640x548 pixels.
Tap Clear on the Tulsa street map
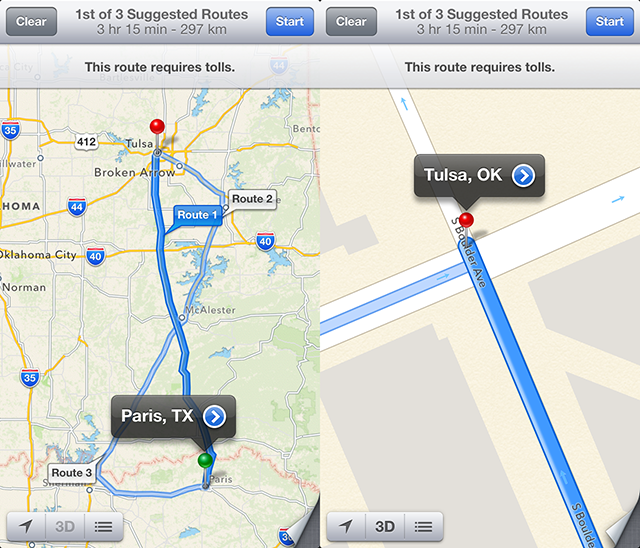351,21
